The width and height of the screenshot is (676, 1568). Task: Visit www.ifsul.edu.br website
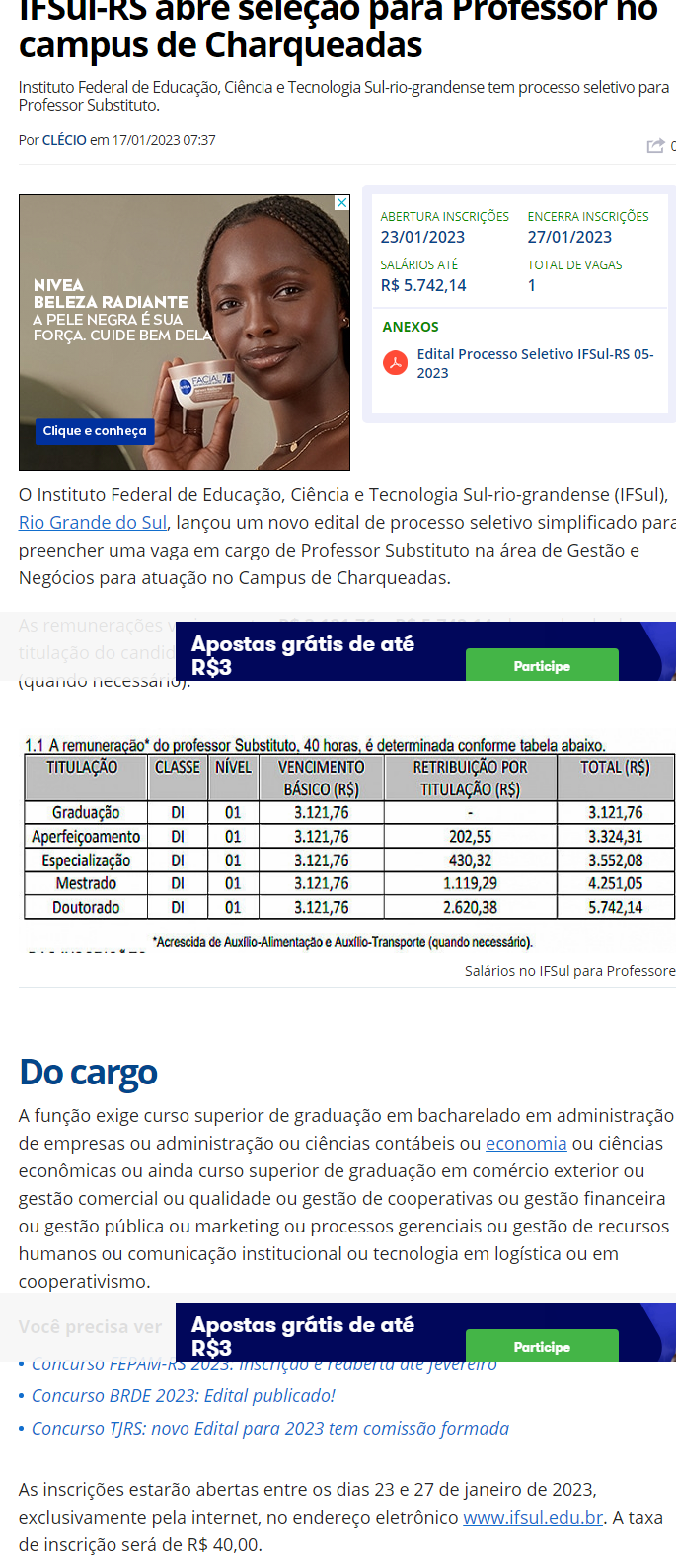pos(533,1517)
